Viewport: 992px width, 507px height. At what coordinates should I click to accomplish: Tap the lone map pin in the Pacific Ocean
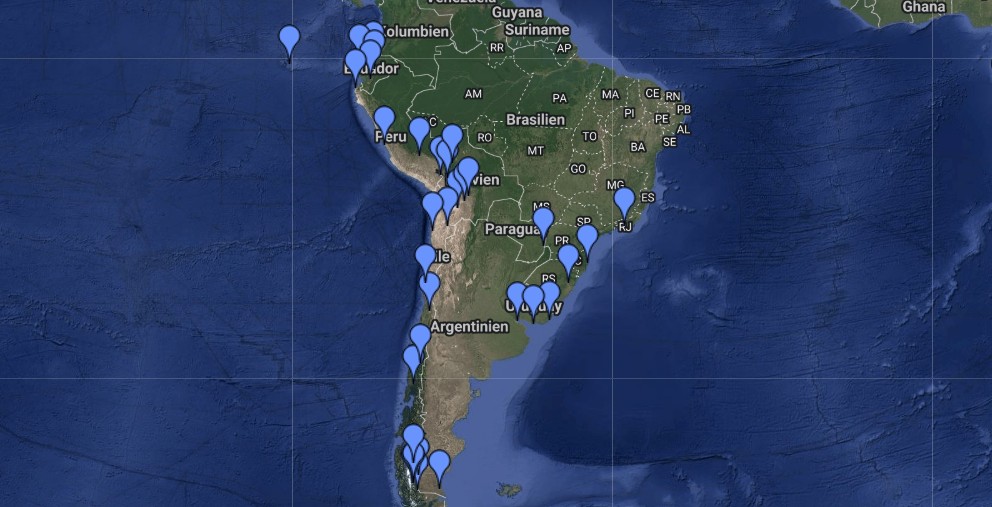(290, 41)
